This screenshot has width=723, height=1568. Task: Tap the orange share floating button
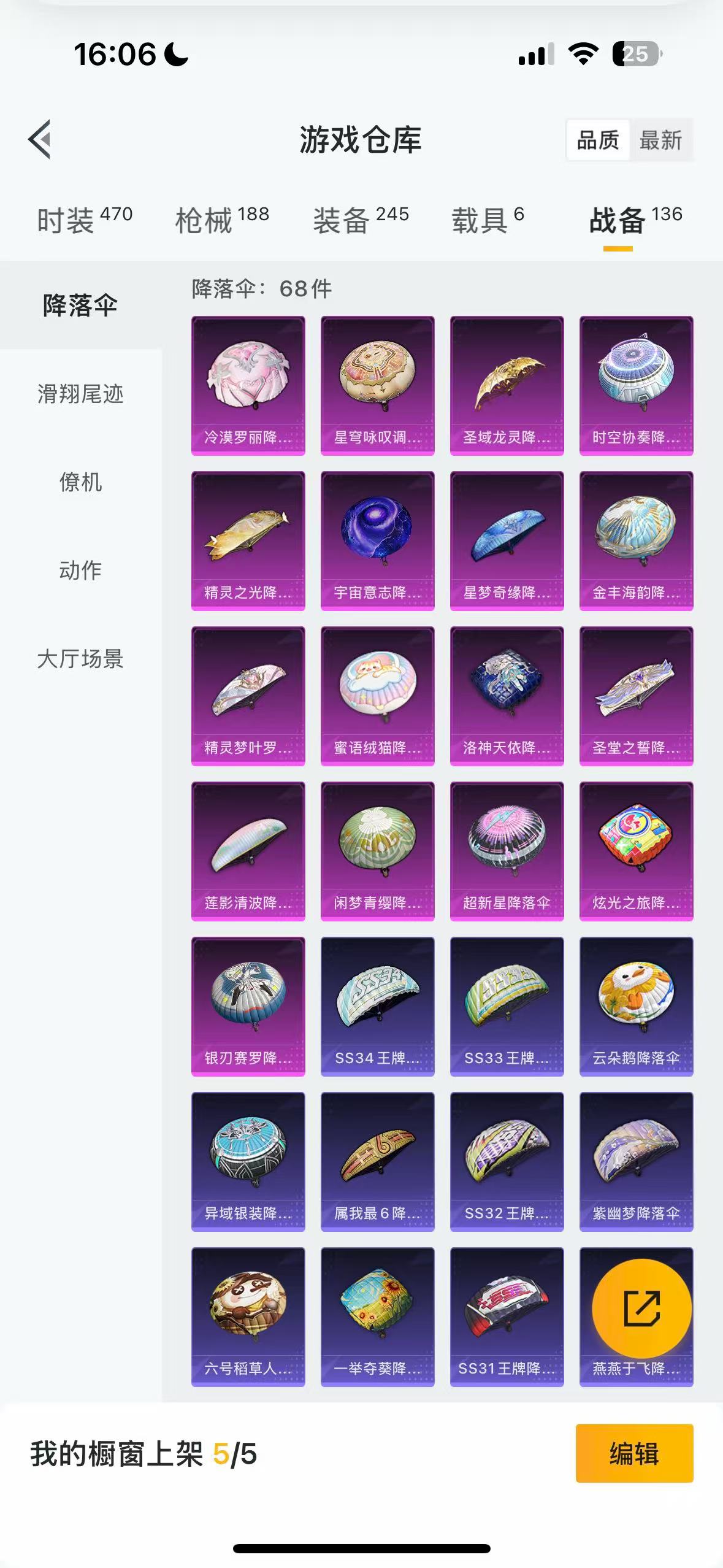tap(641, 1308)
